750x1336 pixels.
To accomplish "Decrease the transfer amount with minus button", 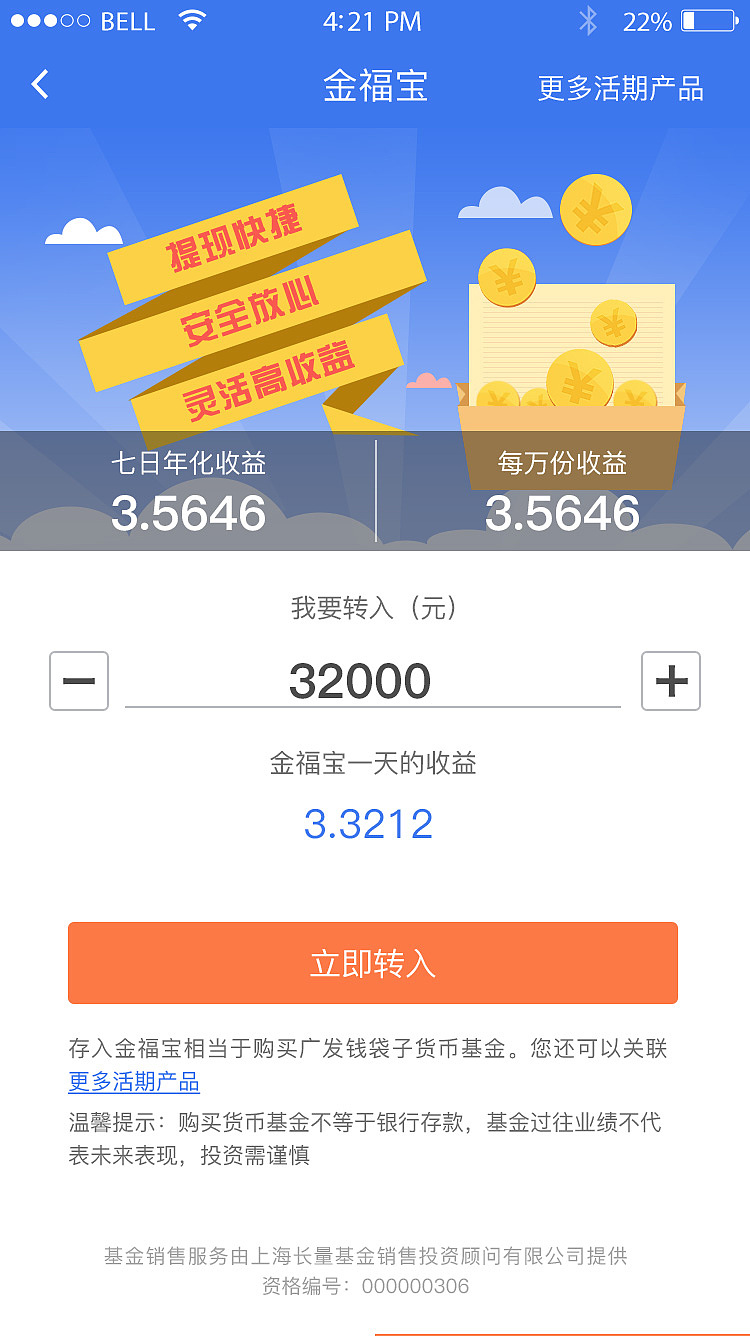I will [79, 681].
